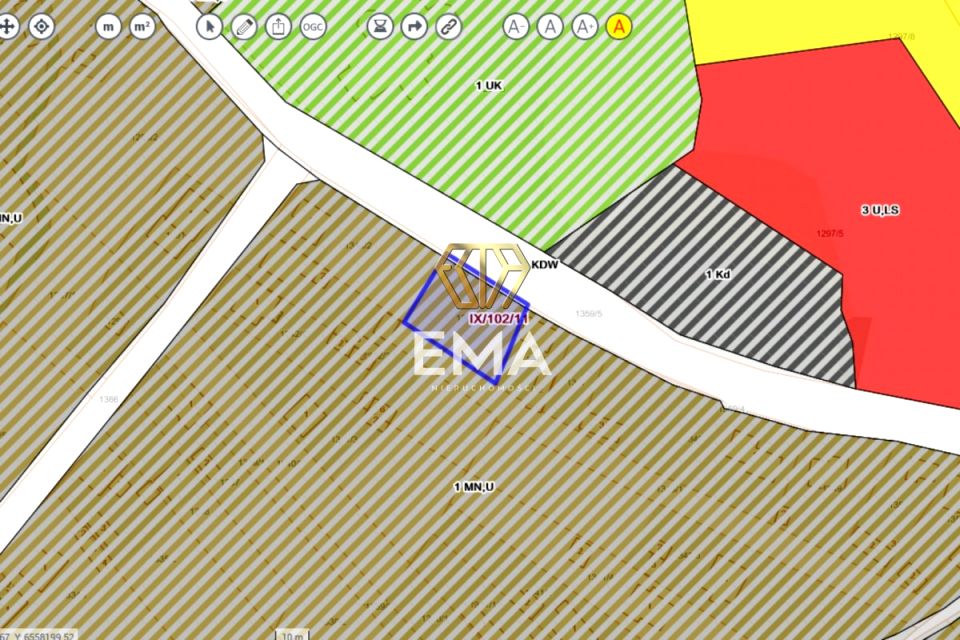
Task: Increase label size with A+ button
Action: tap(585, 27)
